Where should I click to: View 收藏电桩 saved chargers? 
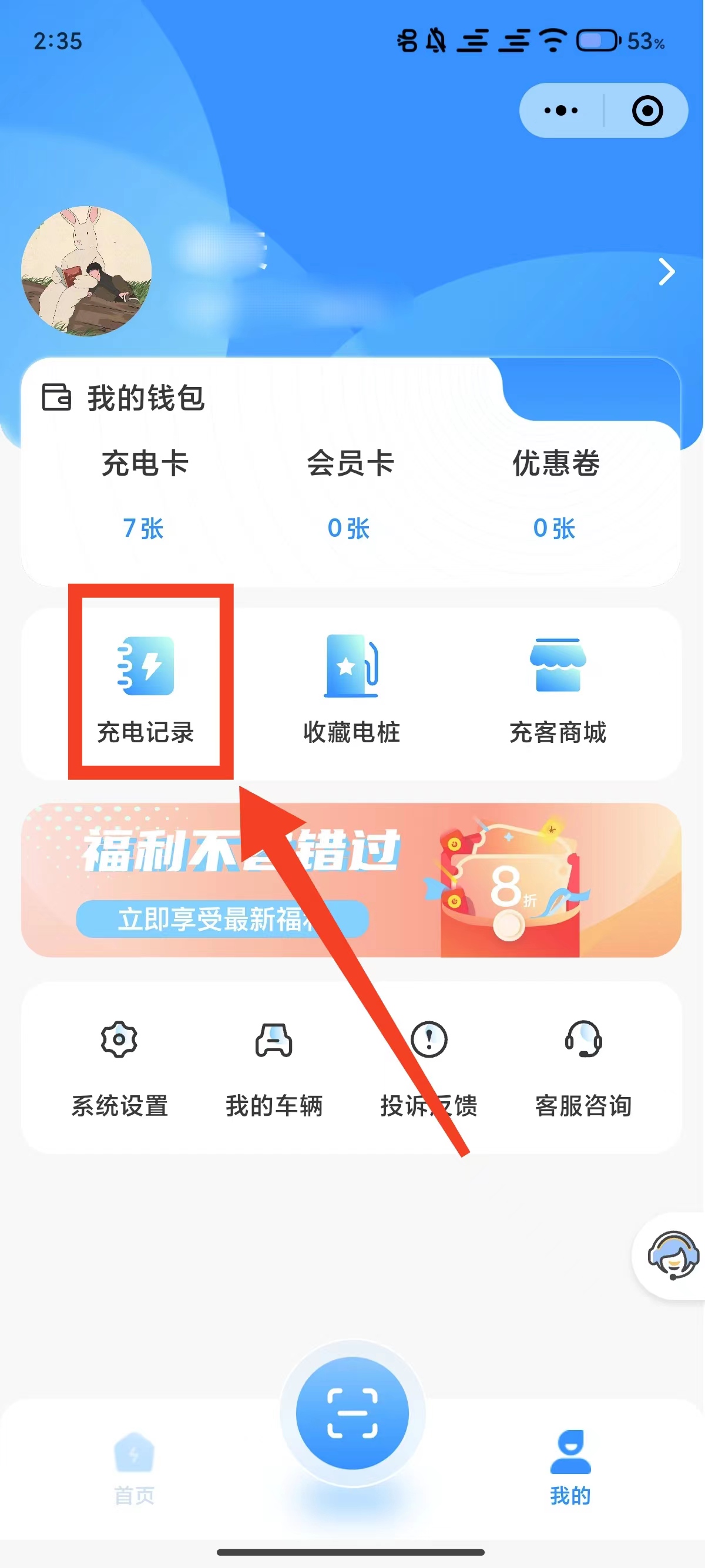(351, 689)
